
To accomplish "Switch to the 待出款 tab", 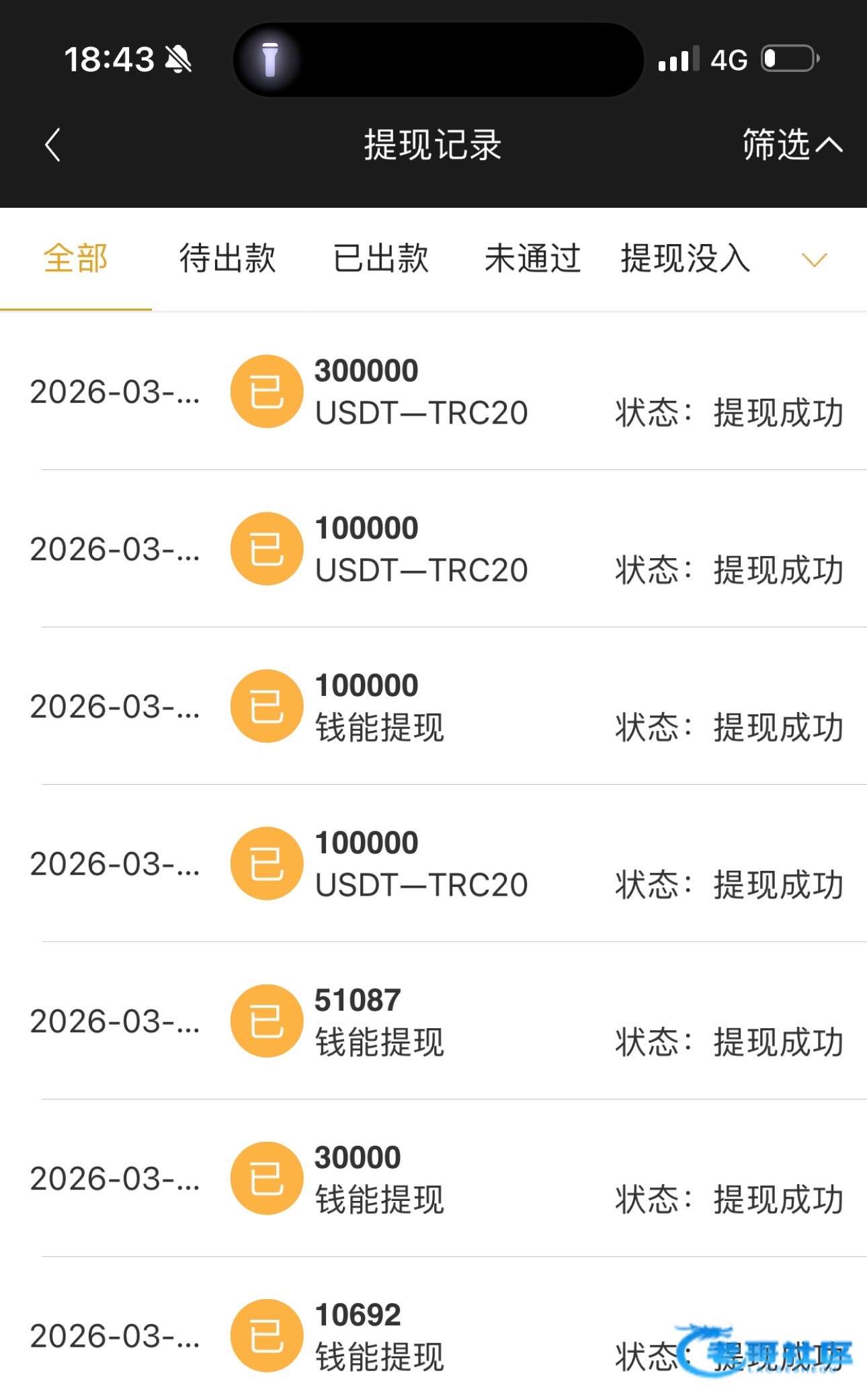I will click(x=228, y=259).
